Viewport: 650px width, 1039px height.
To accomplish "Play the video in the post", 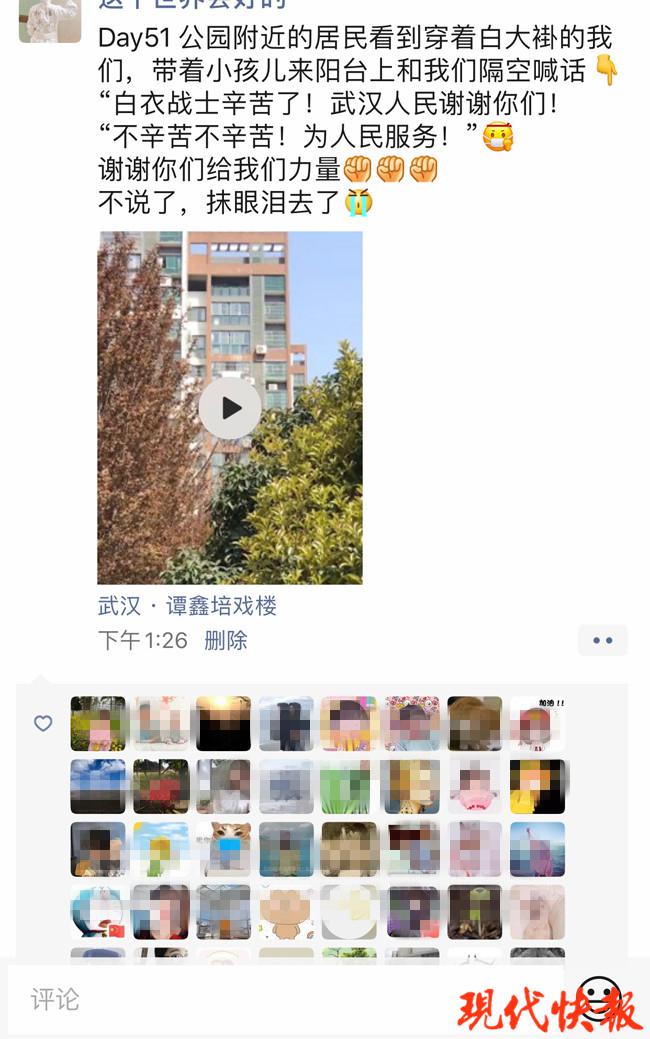I will pyautogui.click(x=230, y=408).
